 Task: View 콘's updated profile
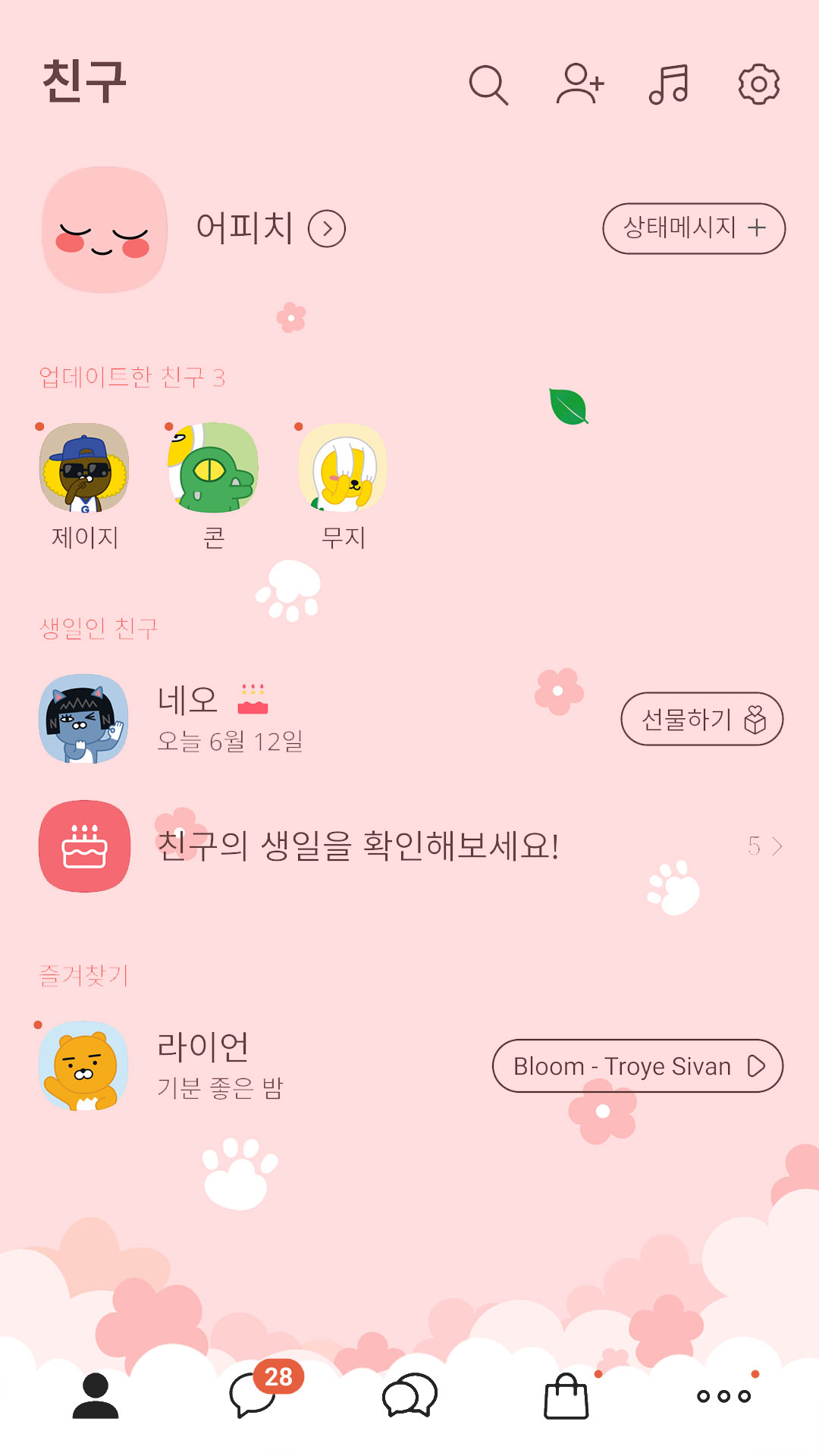tap(214, 486)
